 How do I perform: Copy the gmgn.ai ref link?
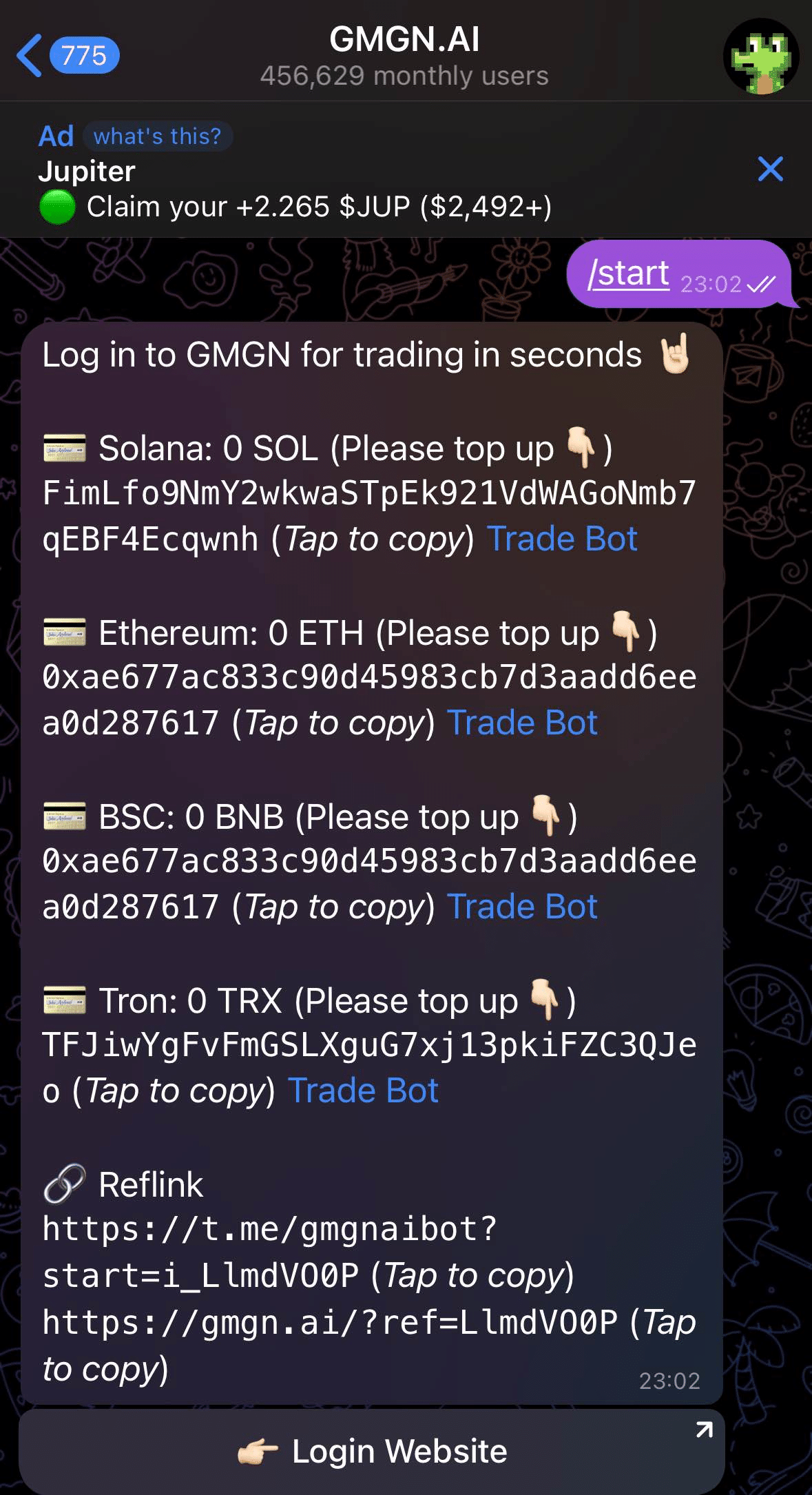331,1323
